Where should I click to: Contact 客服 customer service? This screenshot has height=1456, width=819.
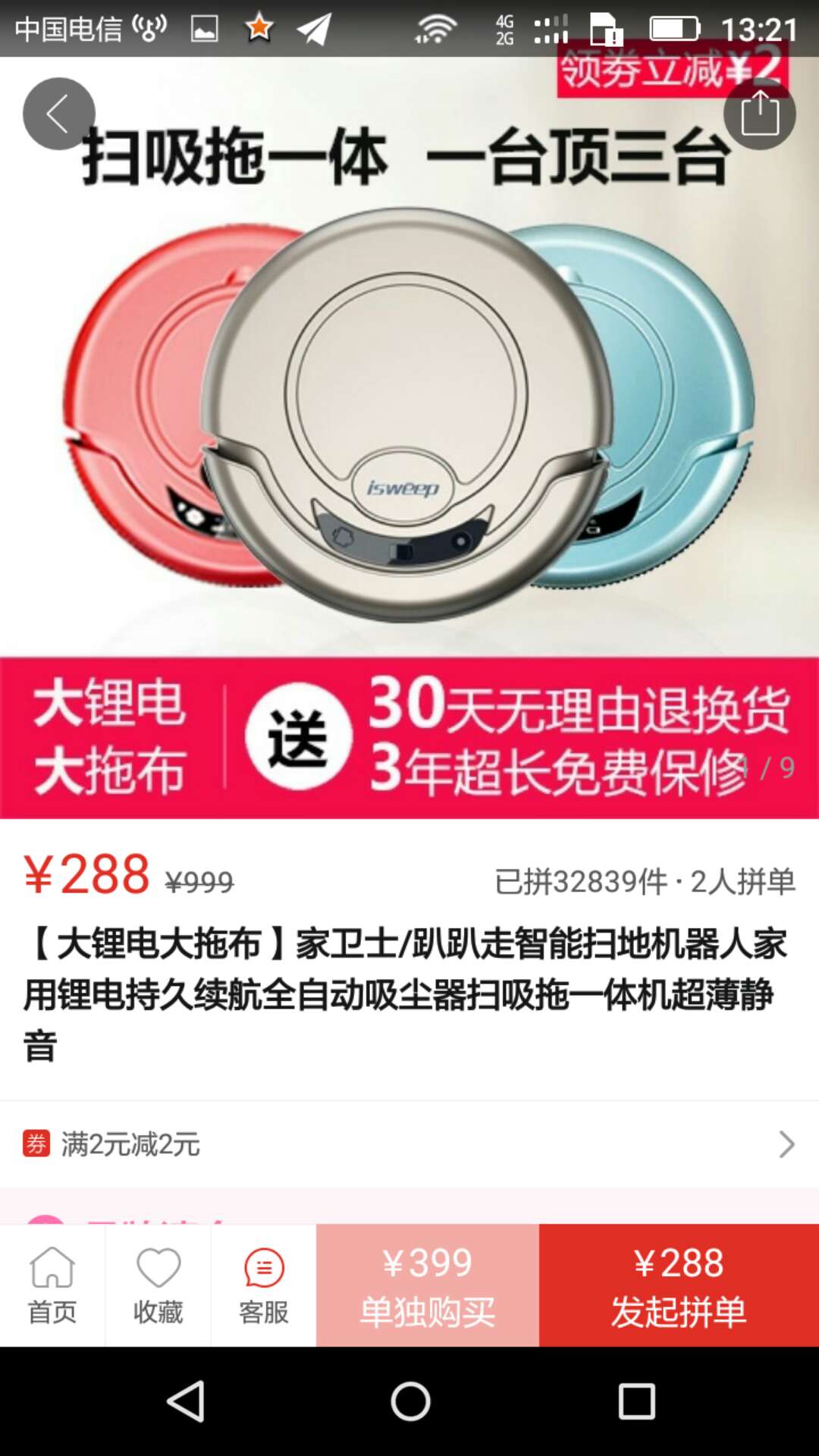point(263,1285)
